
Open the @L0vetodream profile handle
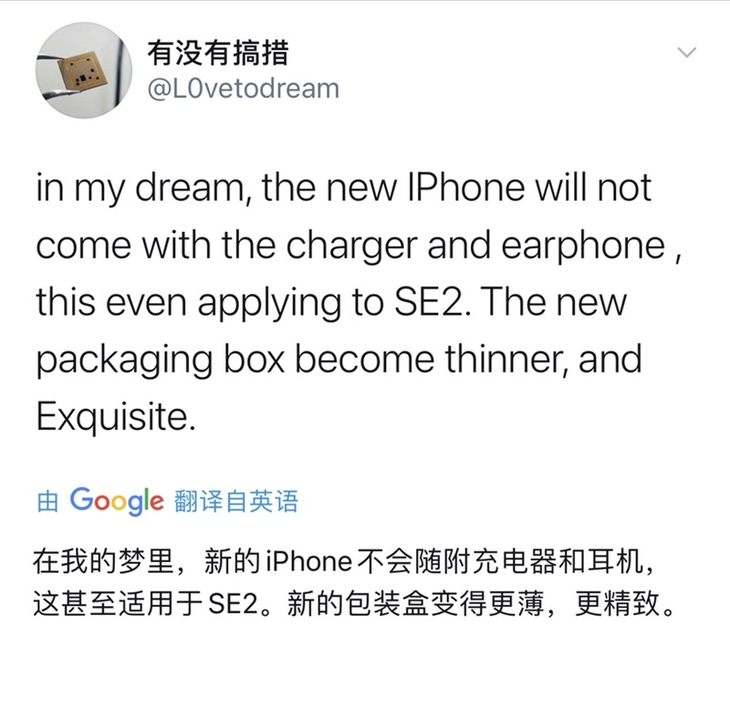click(243, 88)
